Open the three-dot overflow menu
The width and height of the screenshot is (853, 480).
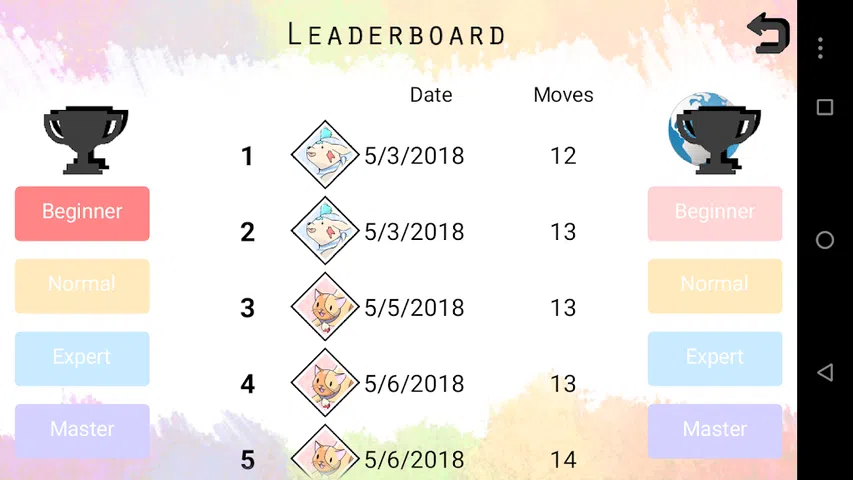point(820,48)
